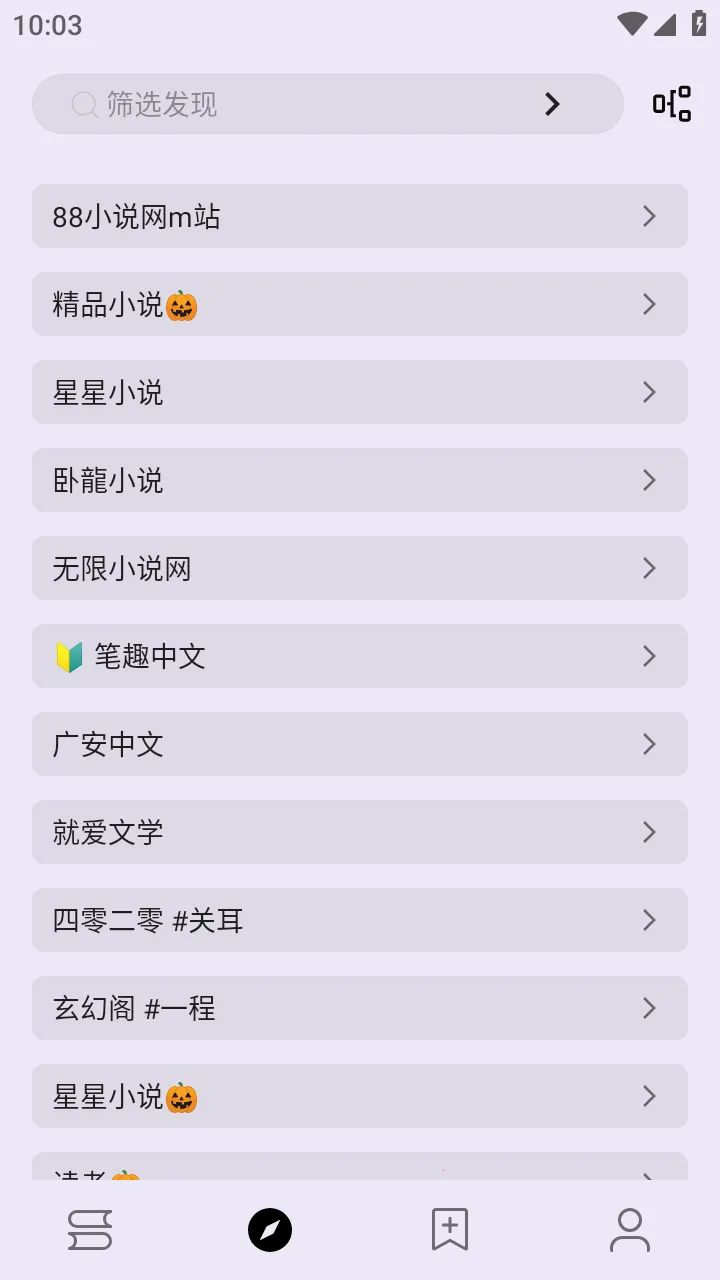Open the second 星星小说 pumpkin source
The width and height of the screenshot is (720, 1280).
[360, 1096]
